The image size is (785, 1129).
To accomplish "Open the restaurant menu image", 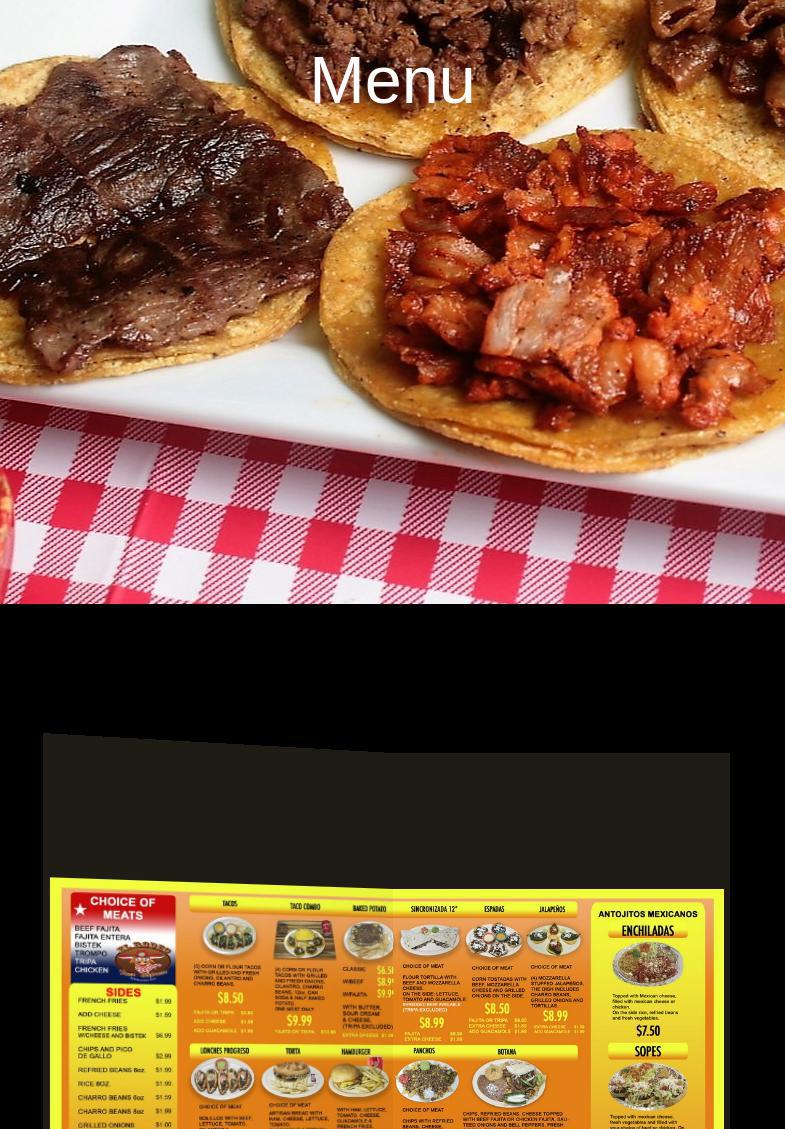I will pos(386,1003).
